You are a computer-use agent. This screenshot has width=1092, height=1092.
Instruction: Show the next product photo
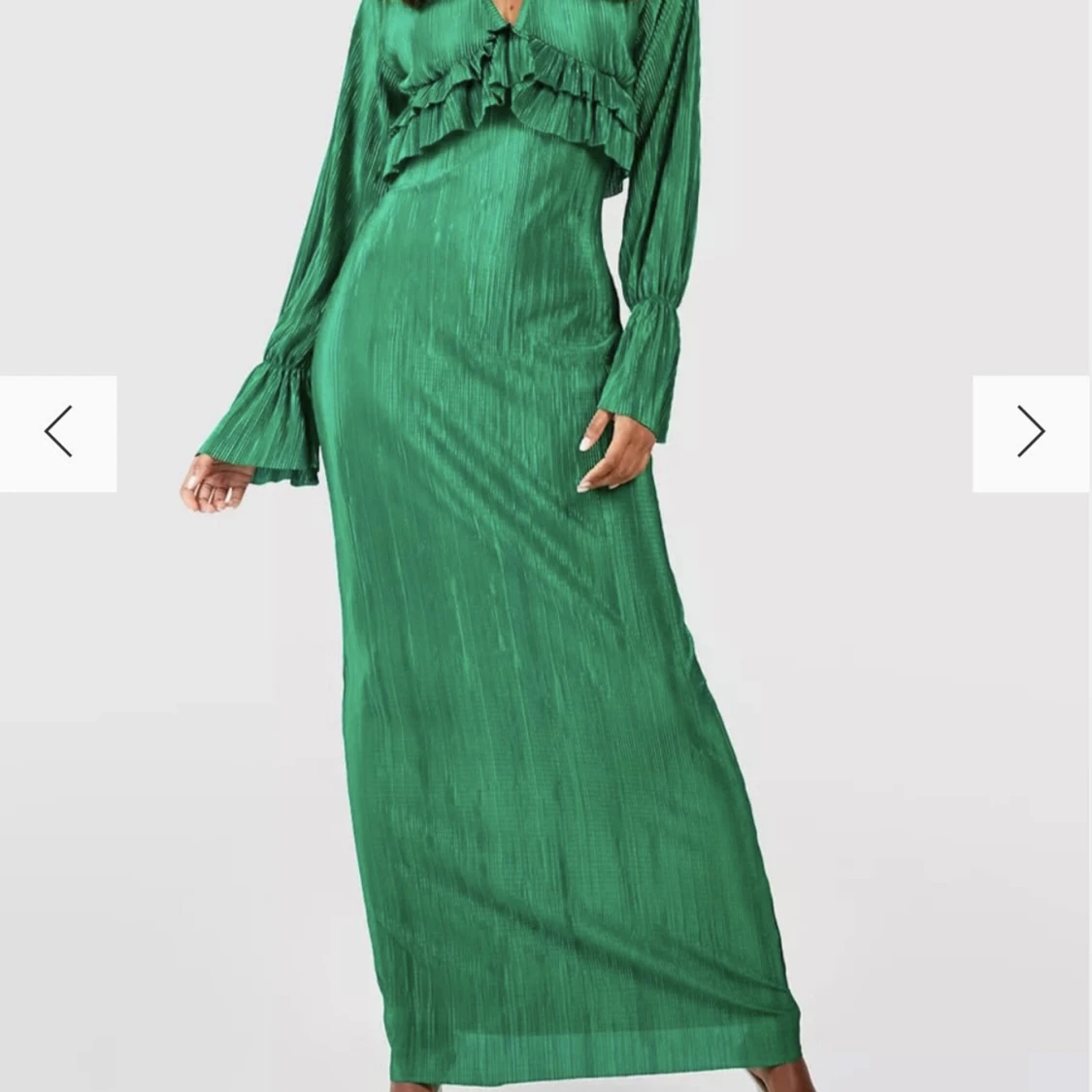tap(1031, 433)
